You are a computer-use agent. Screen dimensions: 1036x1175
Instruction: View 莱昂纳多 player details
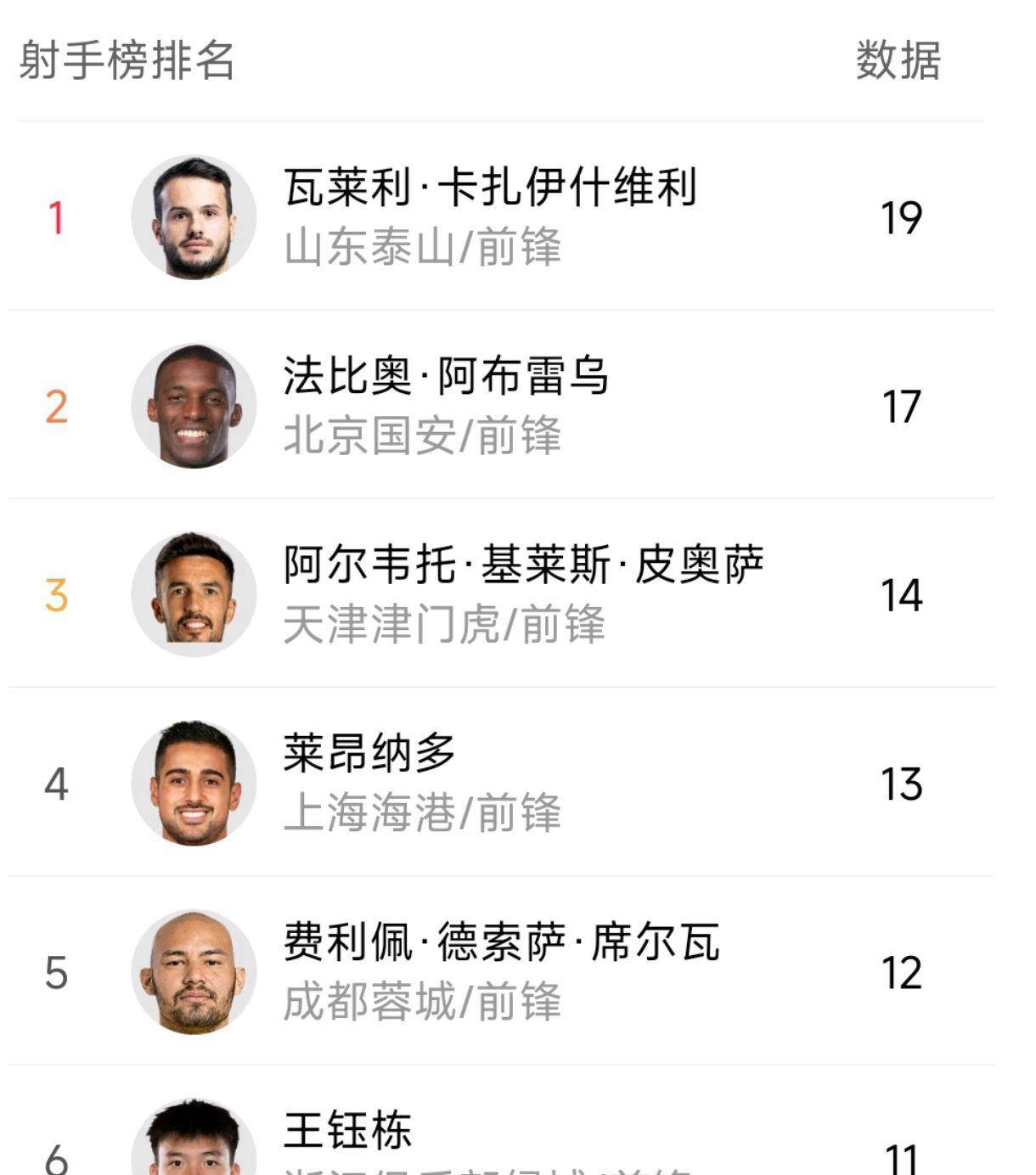pyautogui.click(x=369, y=753)
